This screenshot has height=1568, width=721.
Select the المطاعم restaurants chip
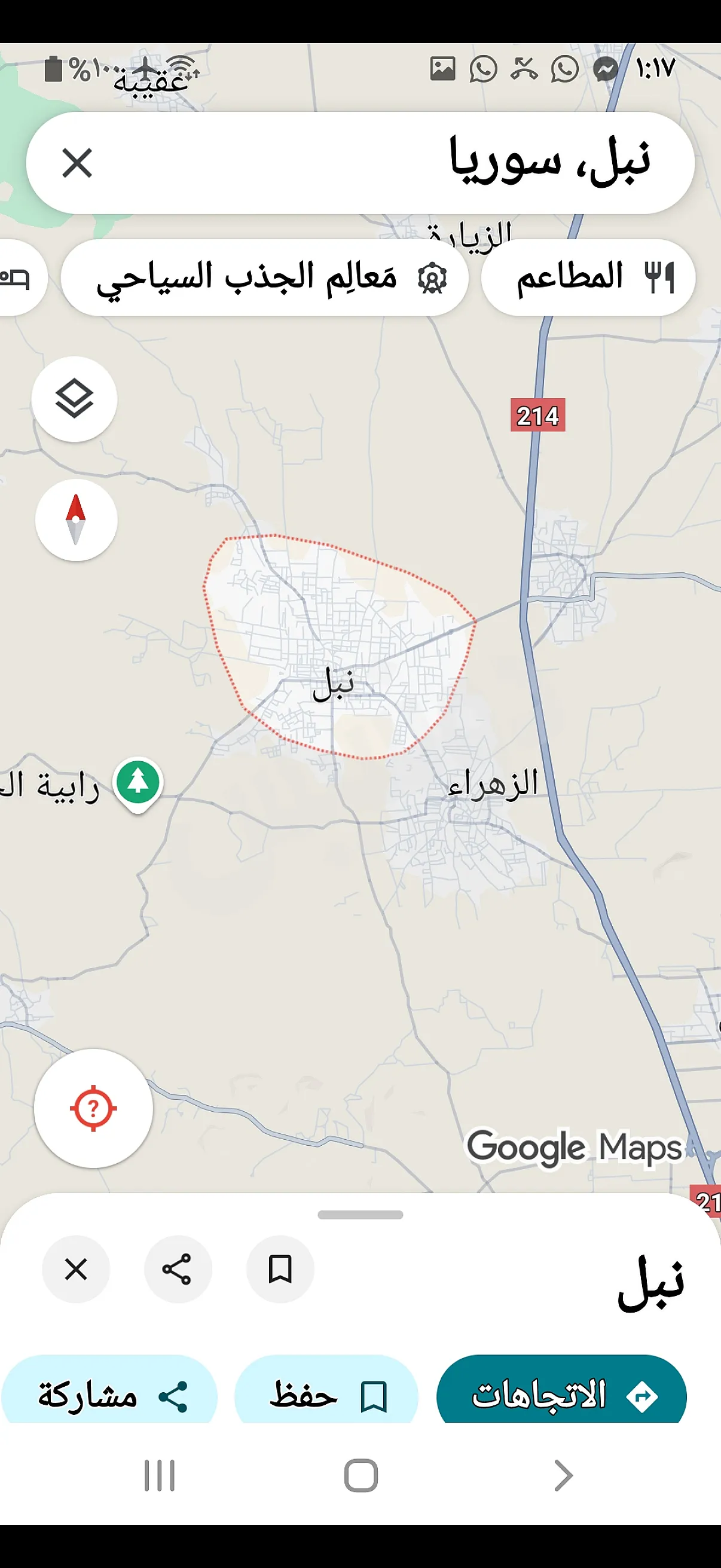click(x=588, y=277)
